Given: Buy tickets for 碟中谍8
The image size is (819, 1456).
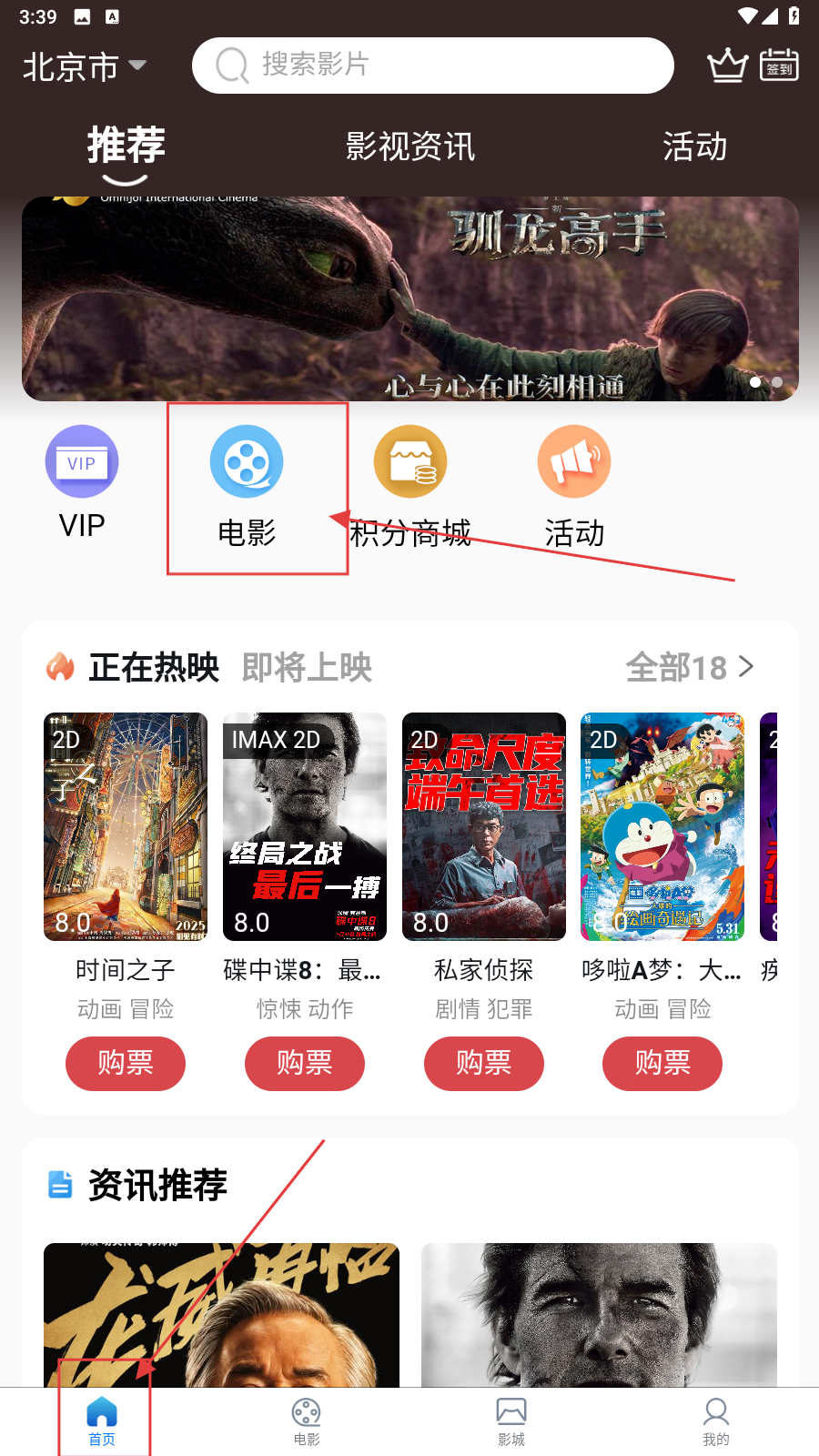Looking at the screenshot, I should [305, 1063].
